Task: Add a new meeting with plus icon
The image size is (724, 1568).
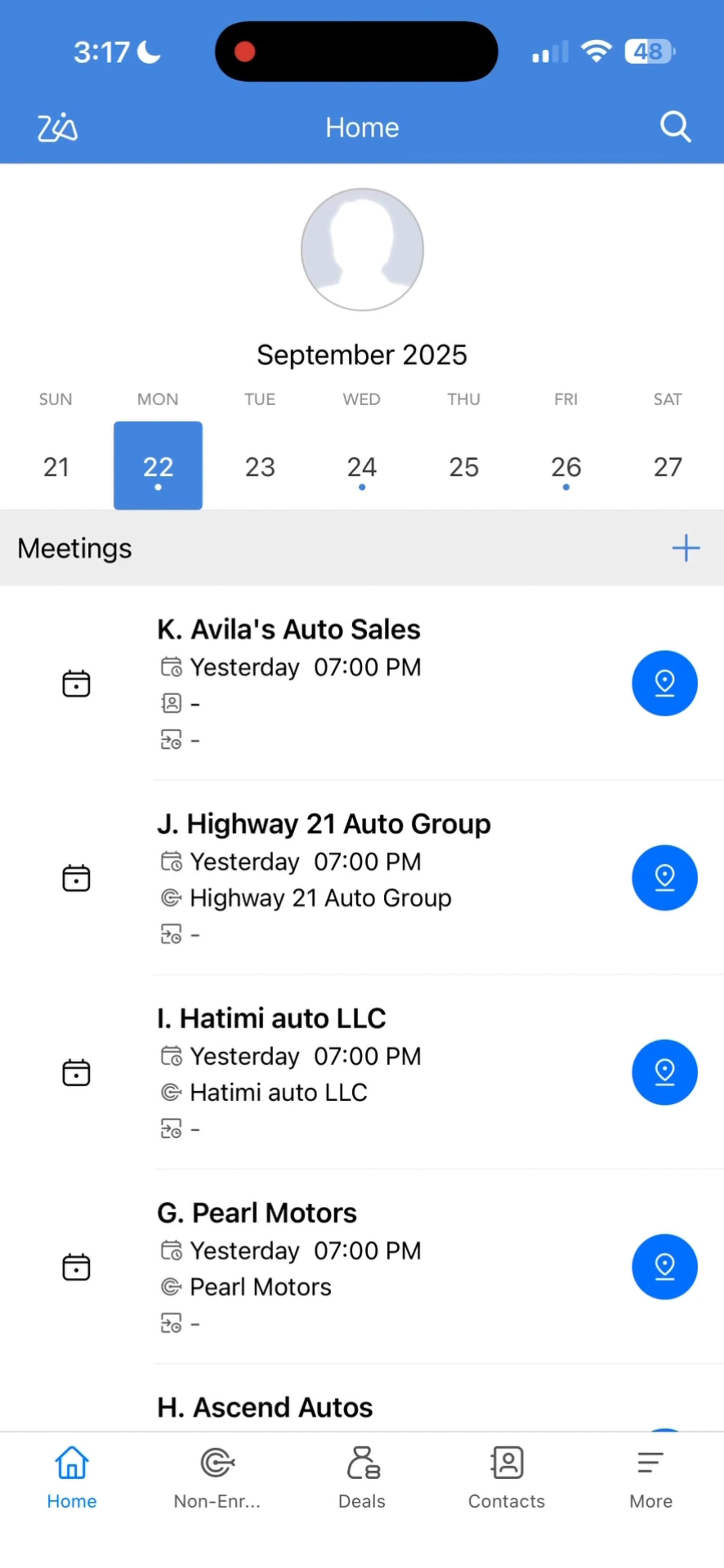Action: click(x=686, y=548)
